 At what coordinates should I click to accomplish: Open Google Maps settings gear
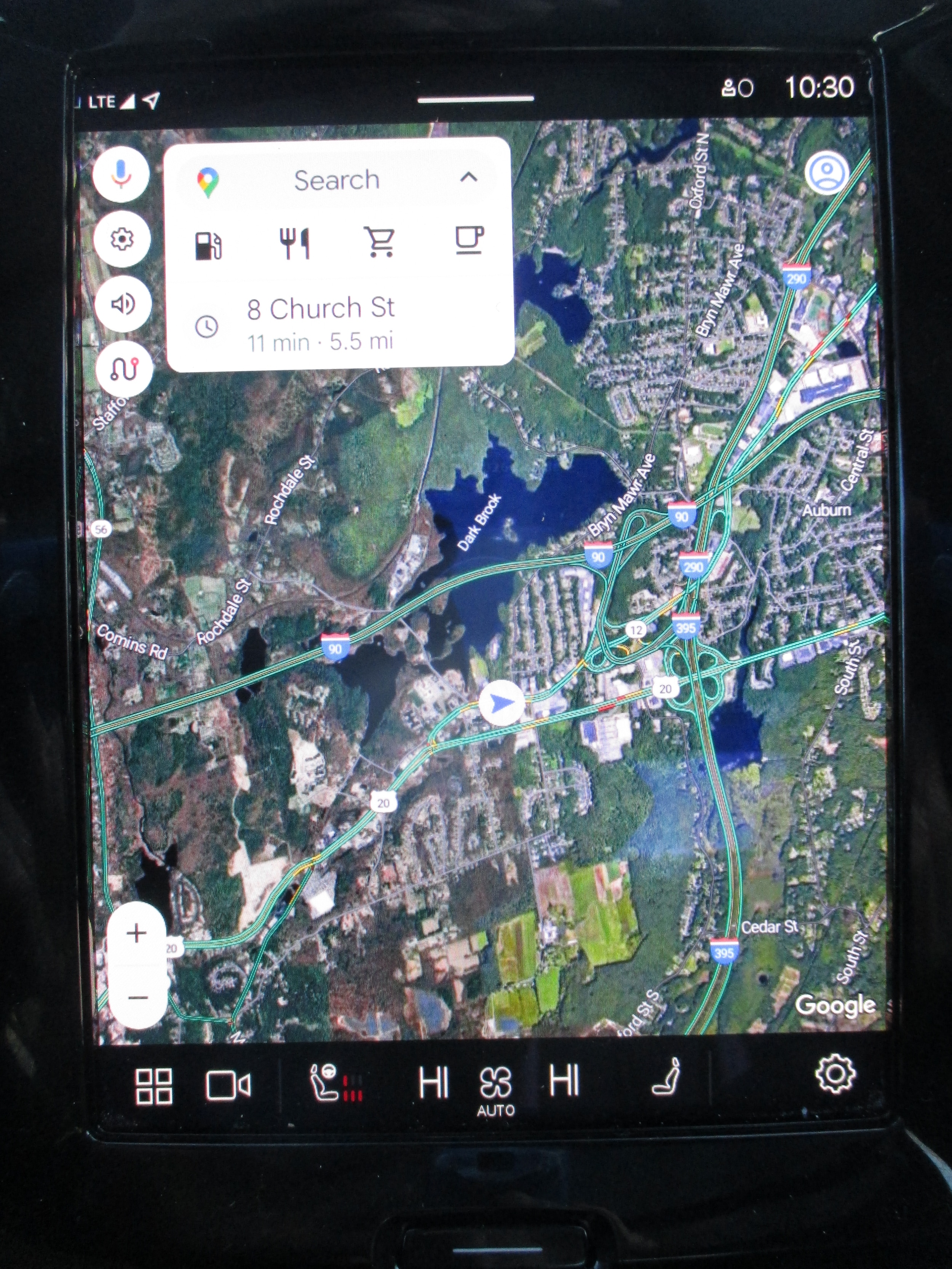point(121,239)
